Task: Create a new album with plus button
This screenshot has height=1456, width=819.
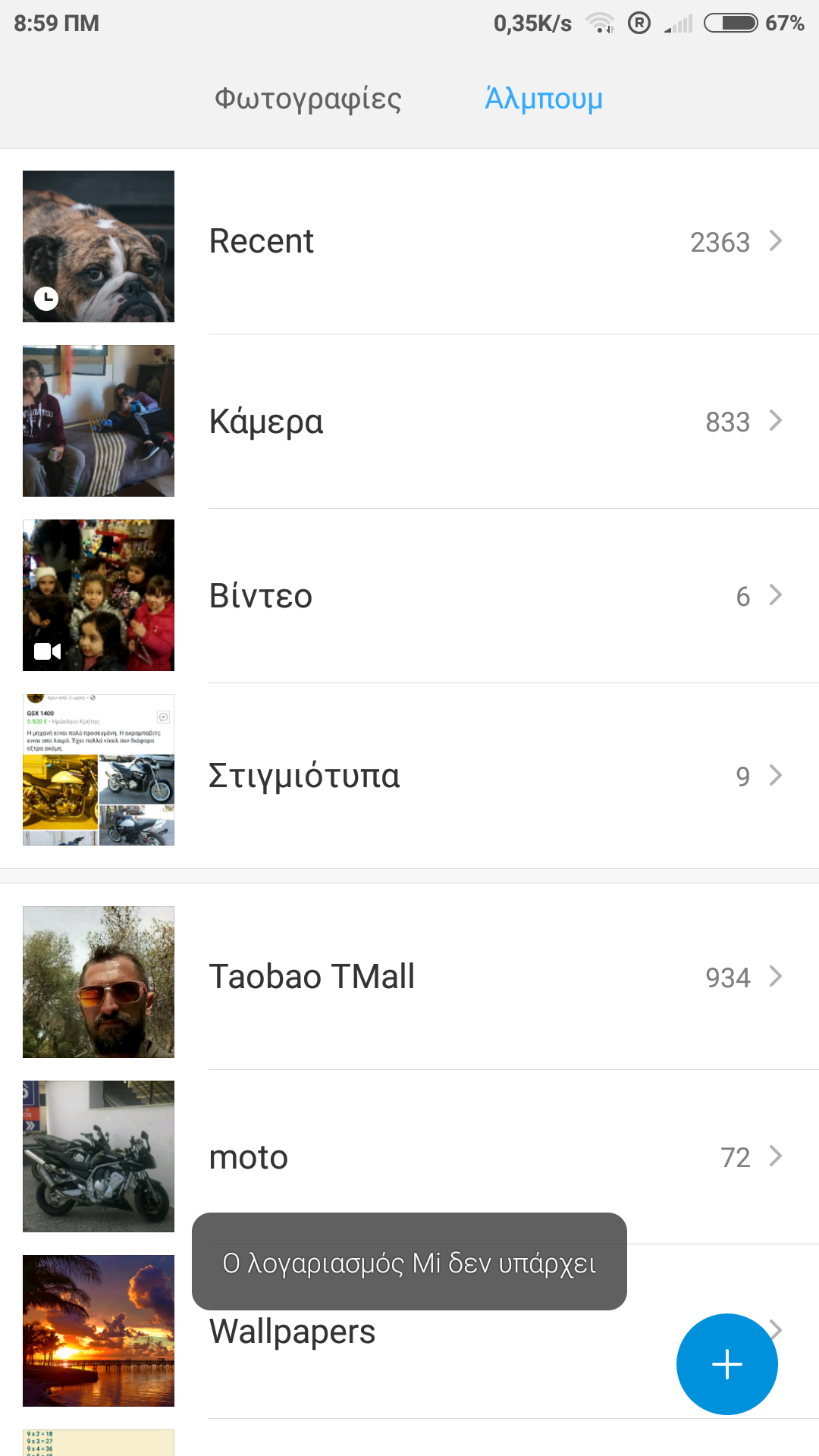Action: 726,1363
